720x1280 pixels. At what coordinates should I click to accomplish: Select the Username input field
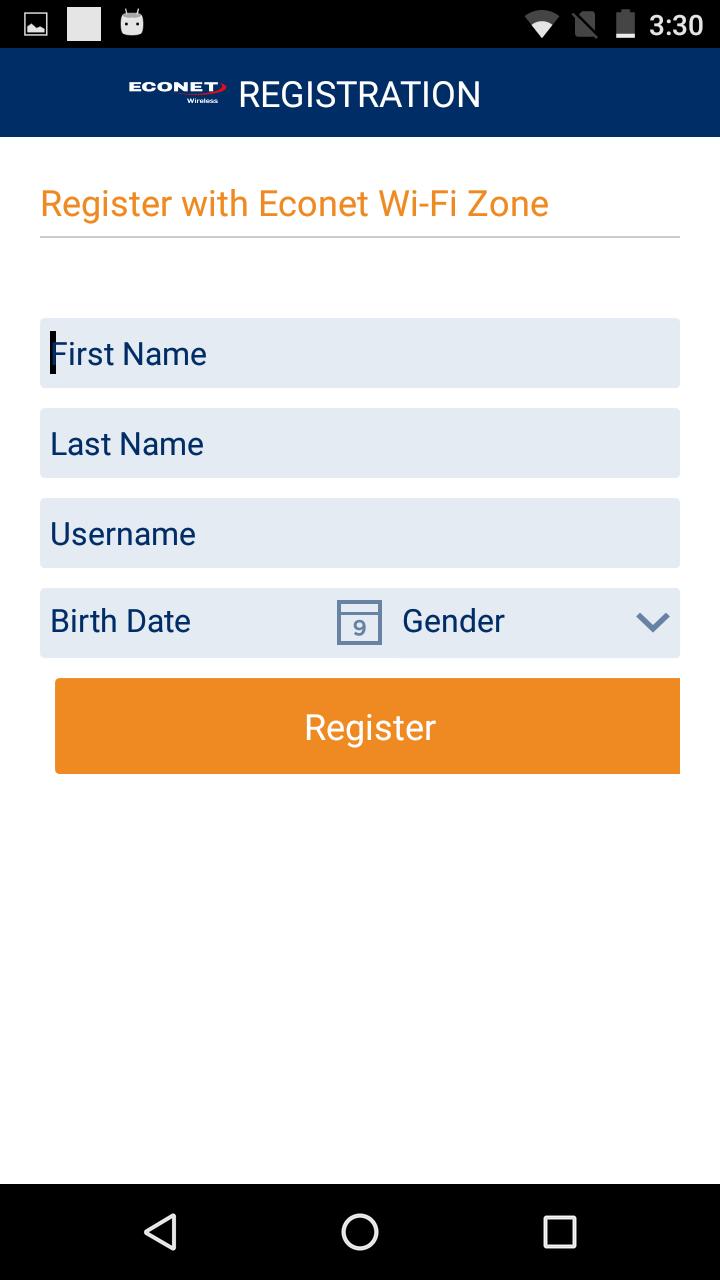click(x=360, y=533)
